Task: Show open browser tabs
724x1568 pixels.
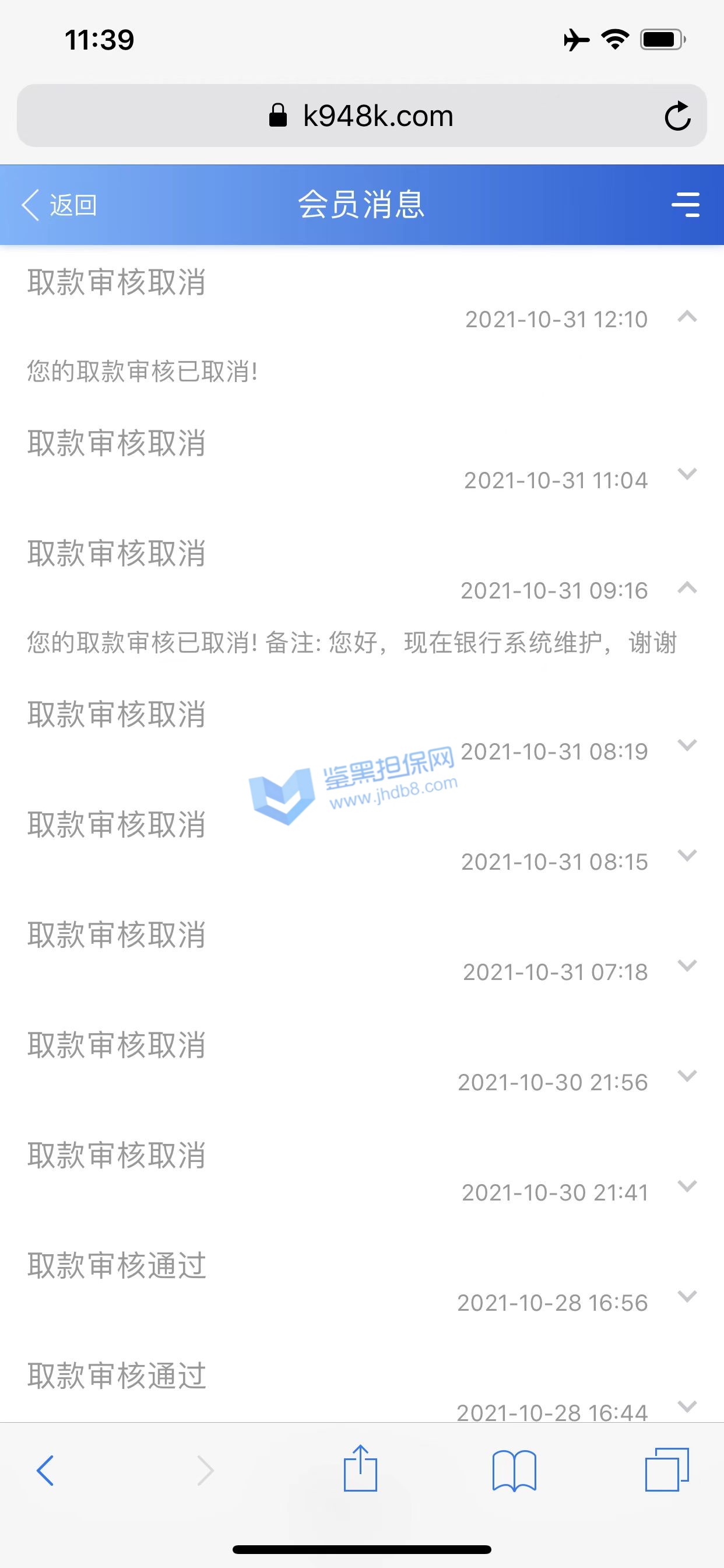Action: [667, 1469]
